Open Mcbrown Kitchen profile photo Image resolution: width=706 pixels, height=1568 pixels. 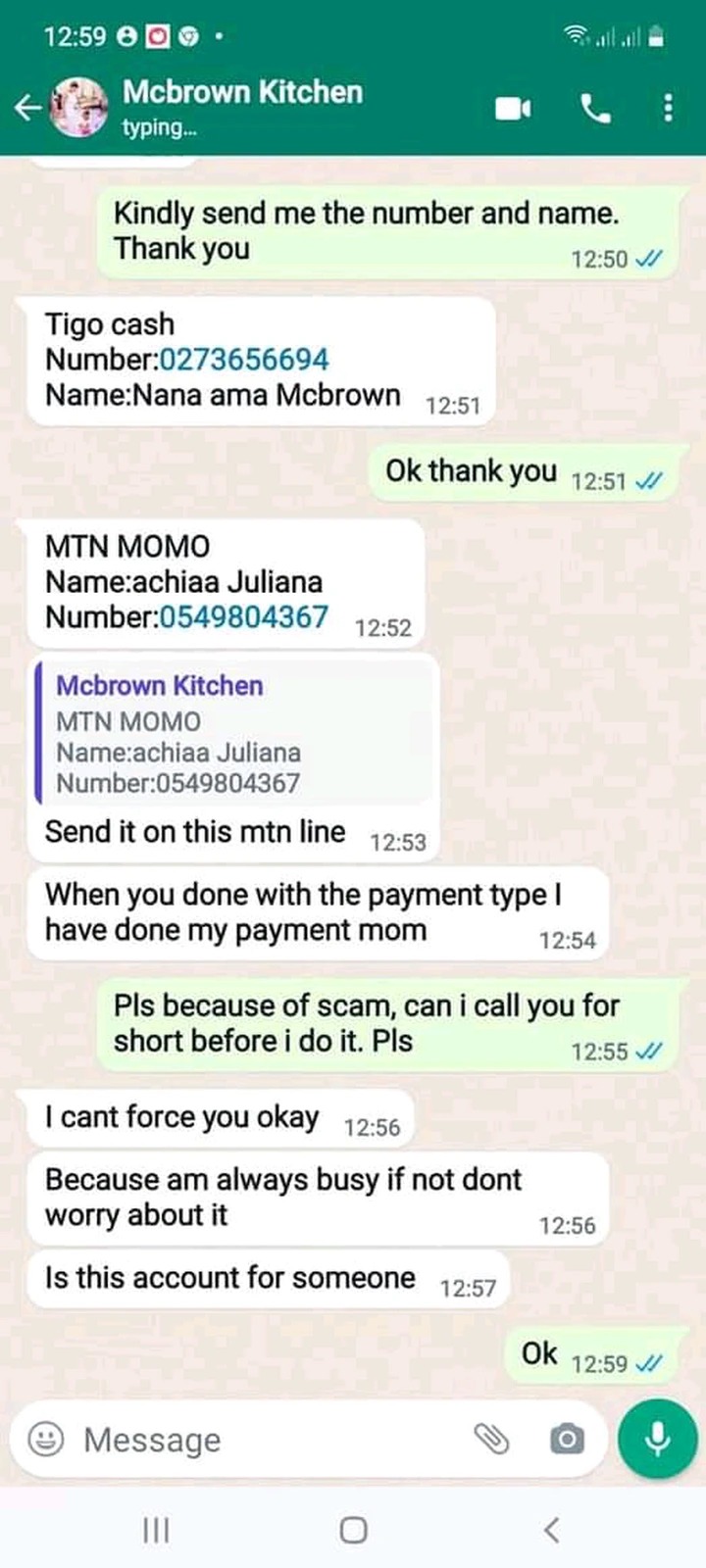point(78,107)
